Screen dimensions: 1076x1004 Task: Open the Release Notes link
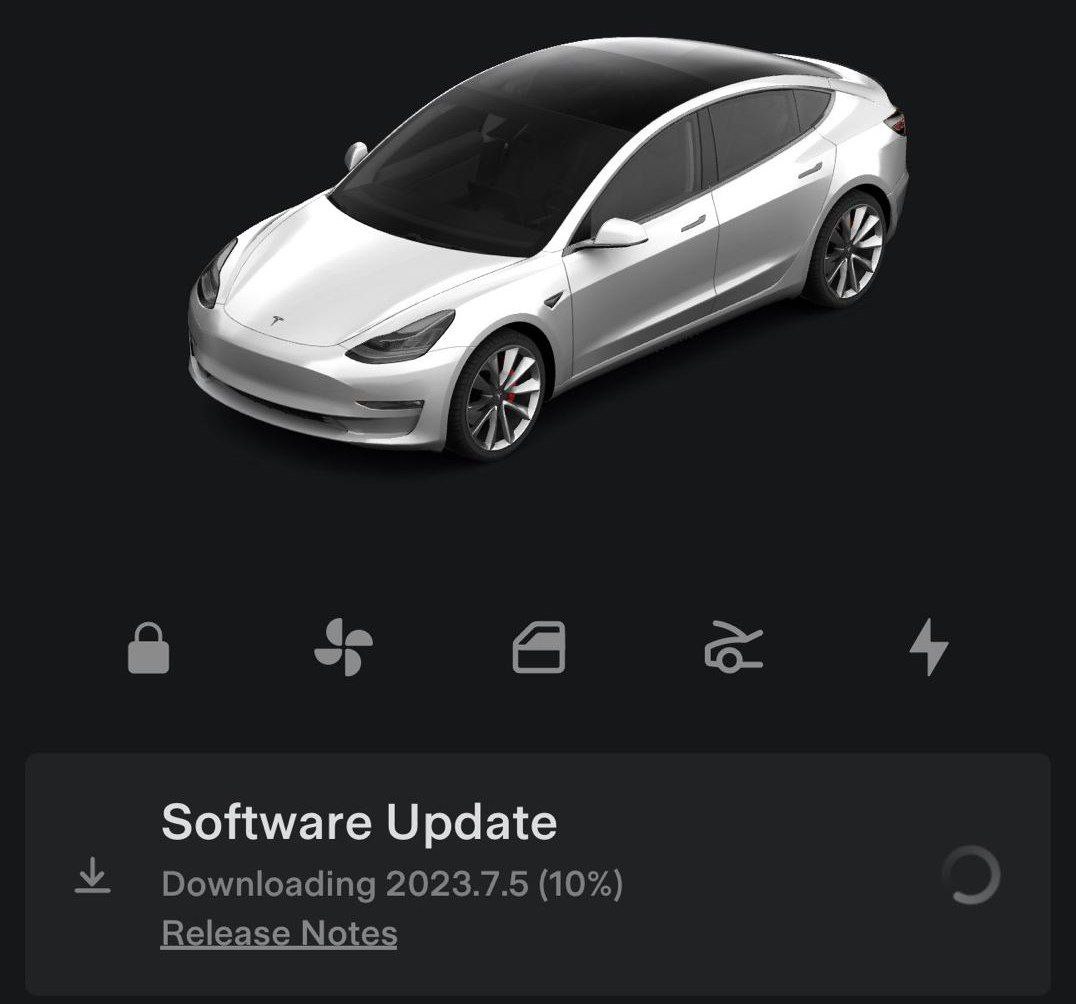click(279, 933)
